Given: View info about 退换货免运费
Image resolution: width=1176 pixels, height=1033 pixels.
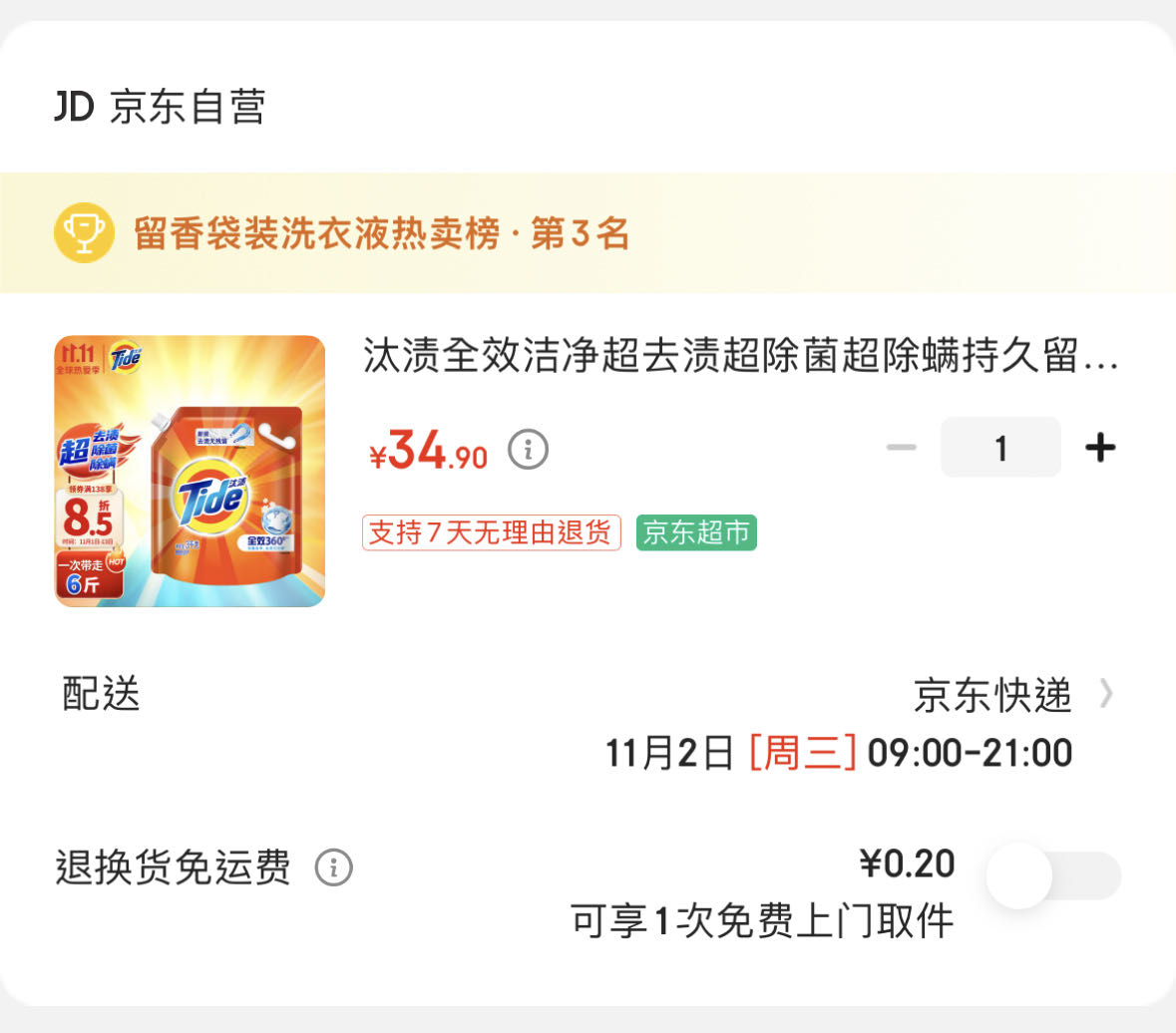Looking at the screenshot, I should [333, 867].
